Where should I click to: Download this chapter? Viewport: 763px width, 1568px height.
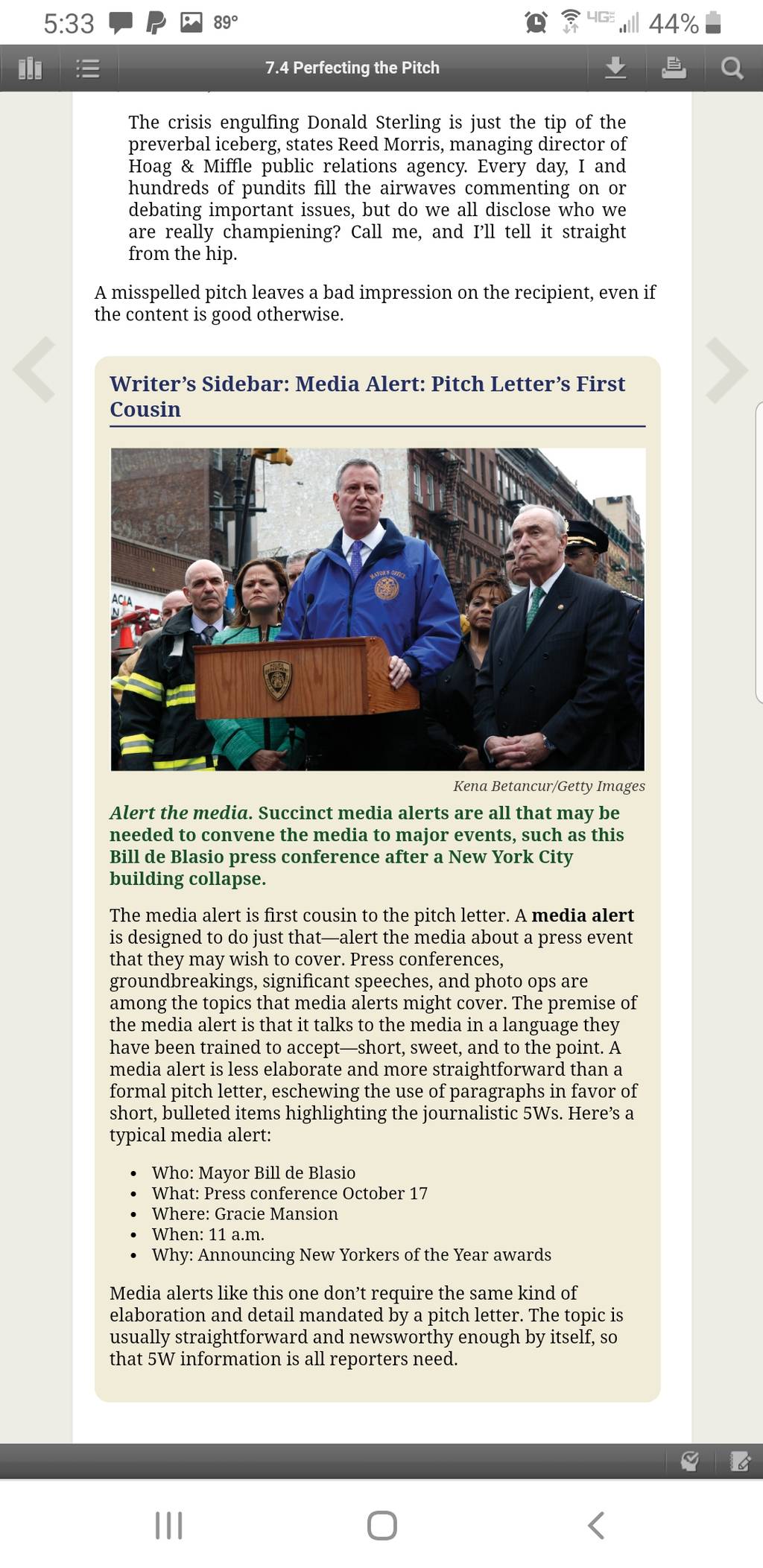point(615,68)
